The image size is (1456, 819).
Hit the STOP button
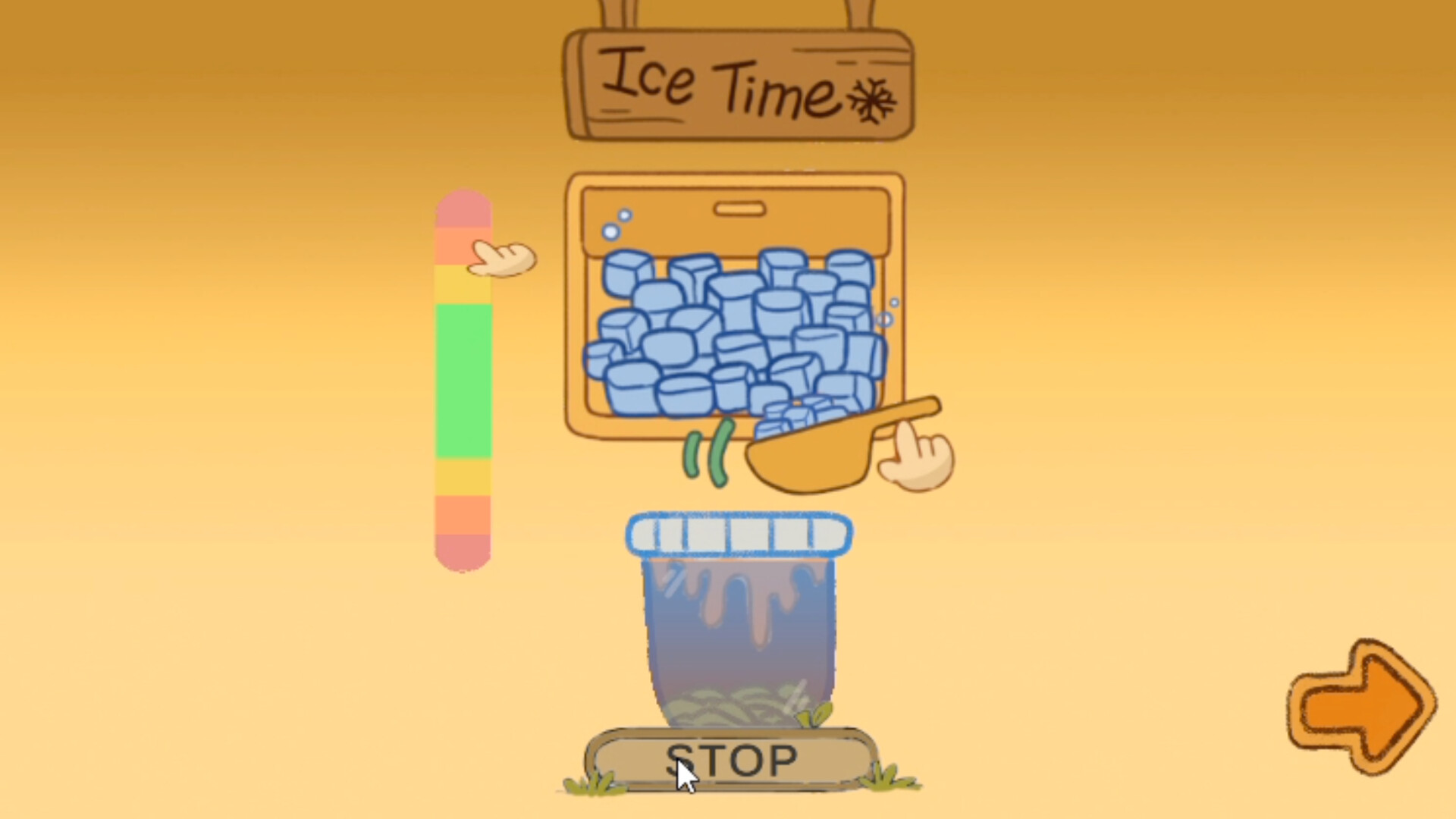[x=733, y=760]
